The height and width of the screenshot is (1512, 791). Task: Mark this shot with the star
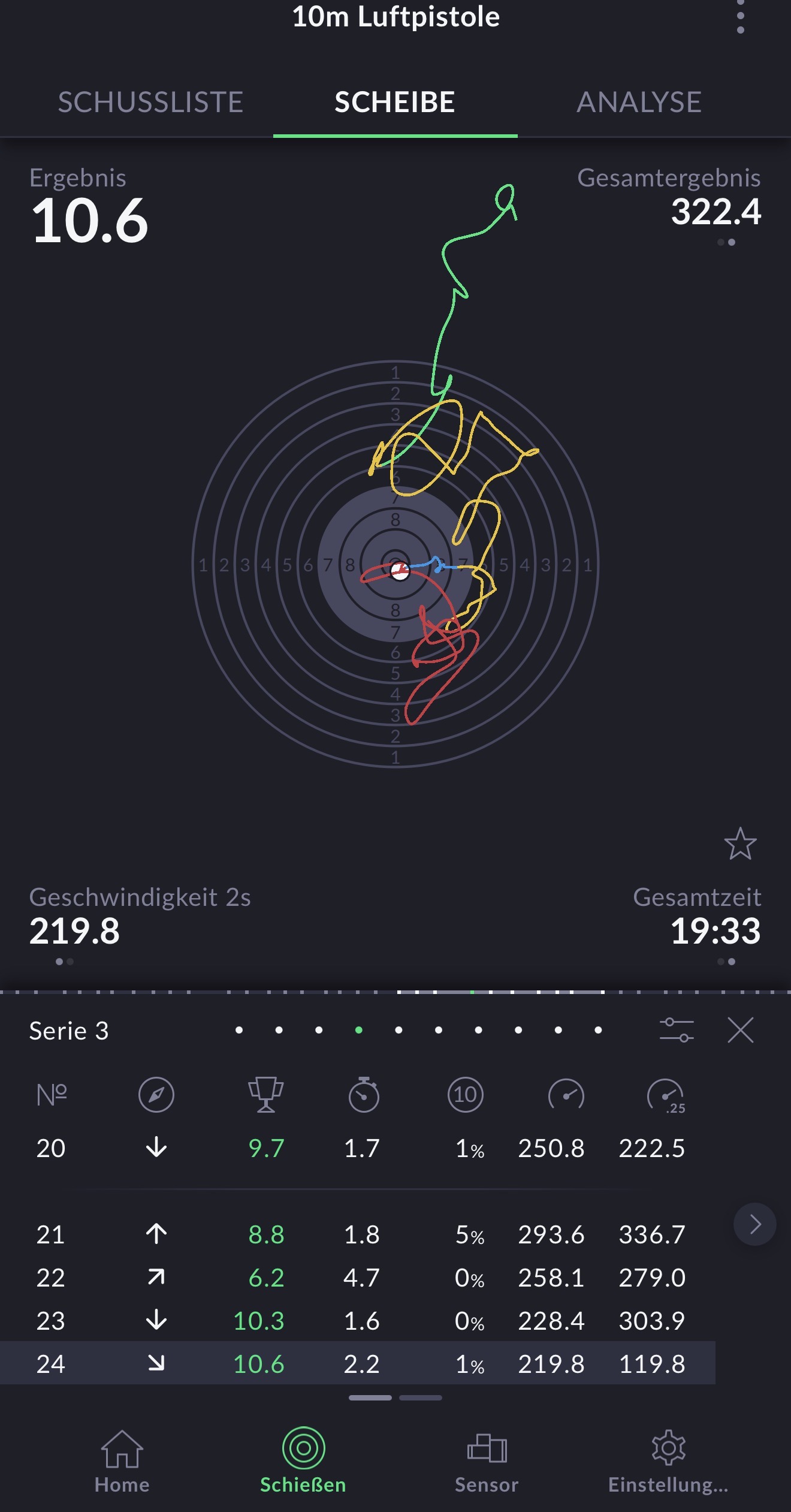tap(740, 844)
